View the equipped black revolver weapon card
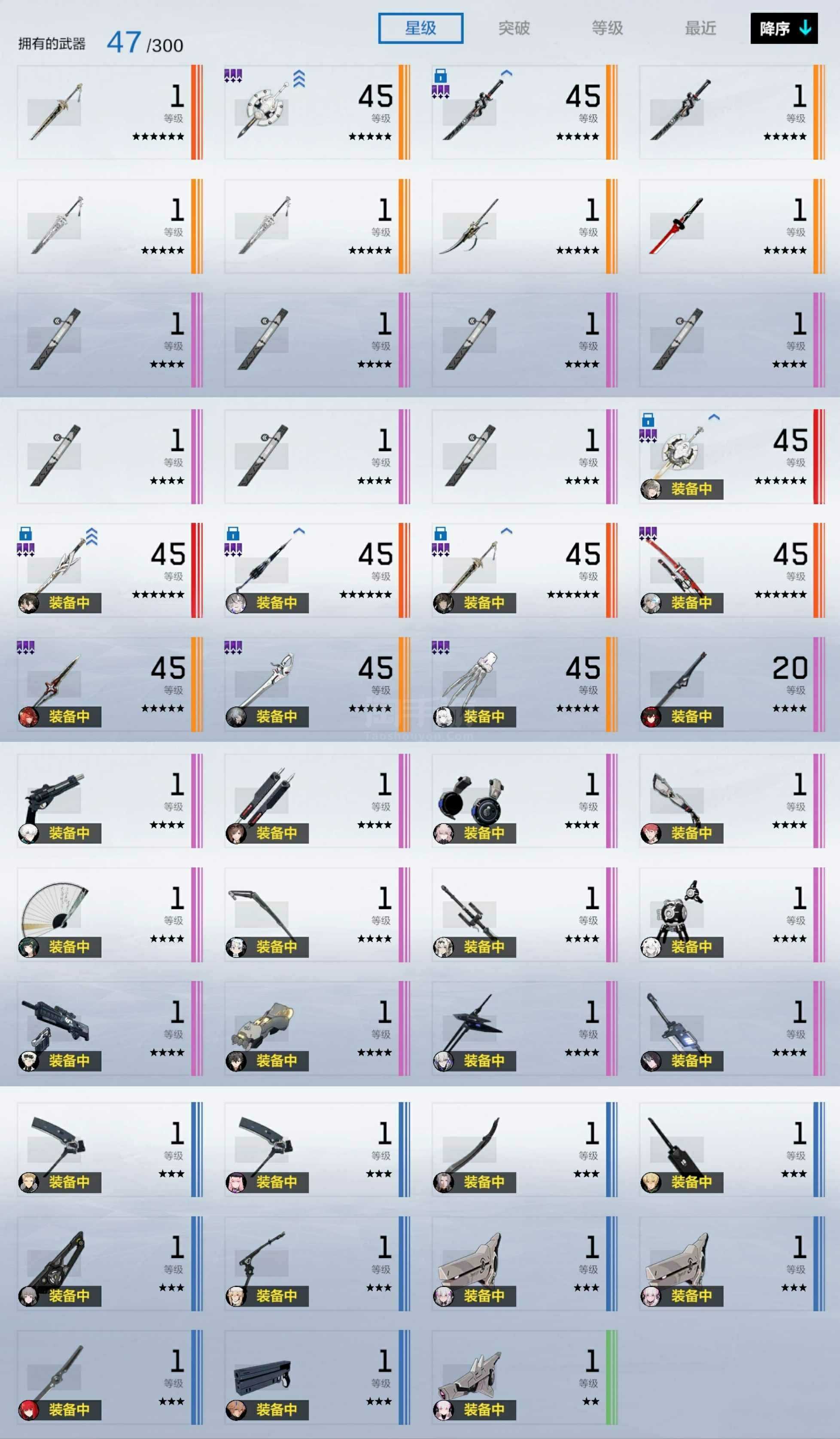840x1439 pixels. pyautogui.click(x=110, y=801)
